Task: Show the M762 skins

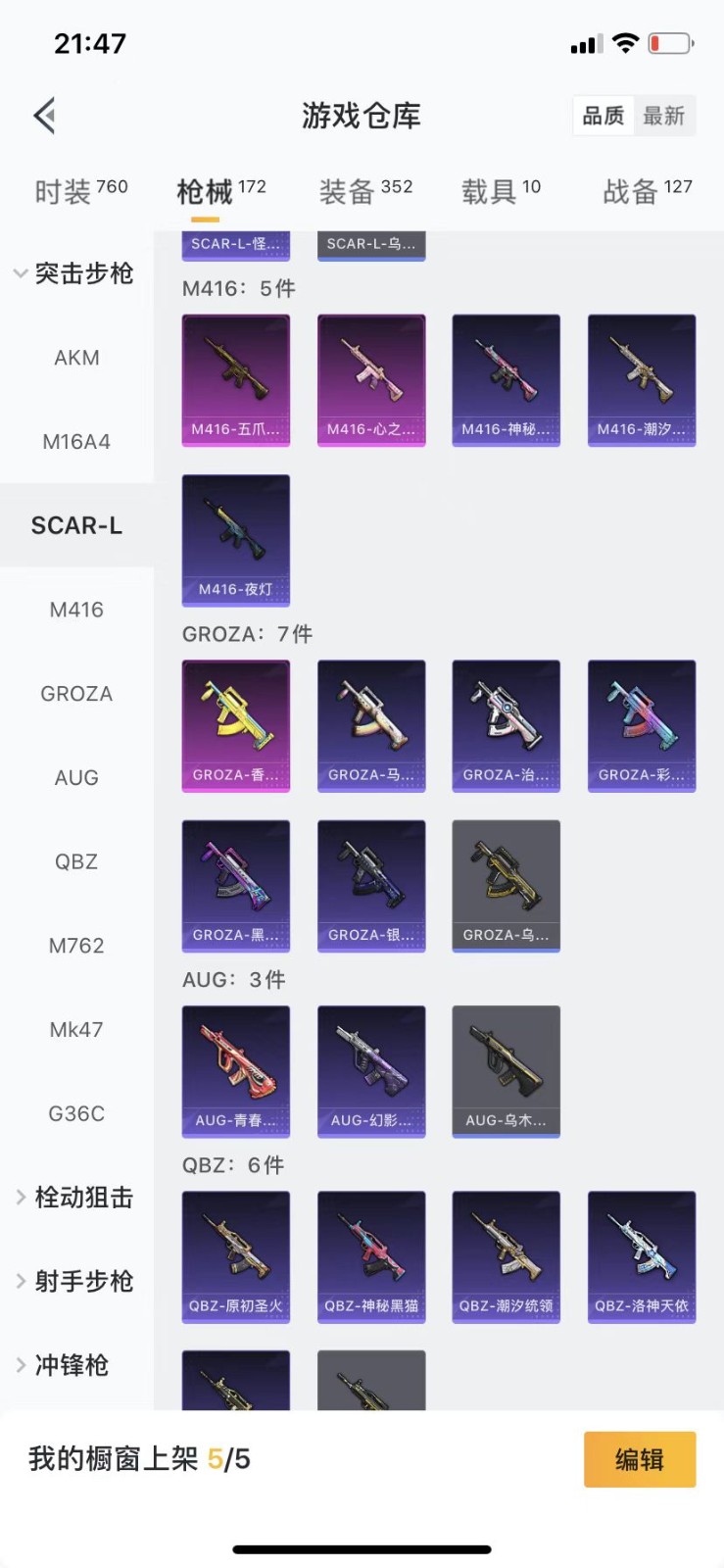Action: [x=76, y=946]
